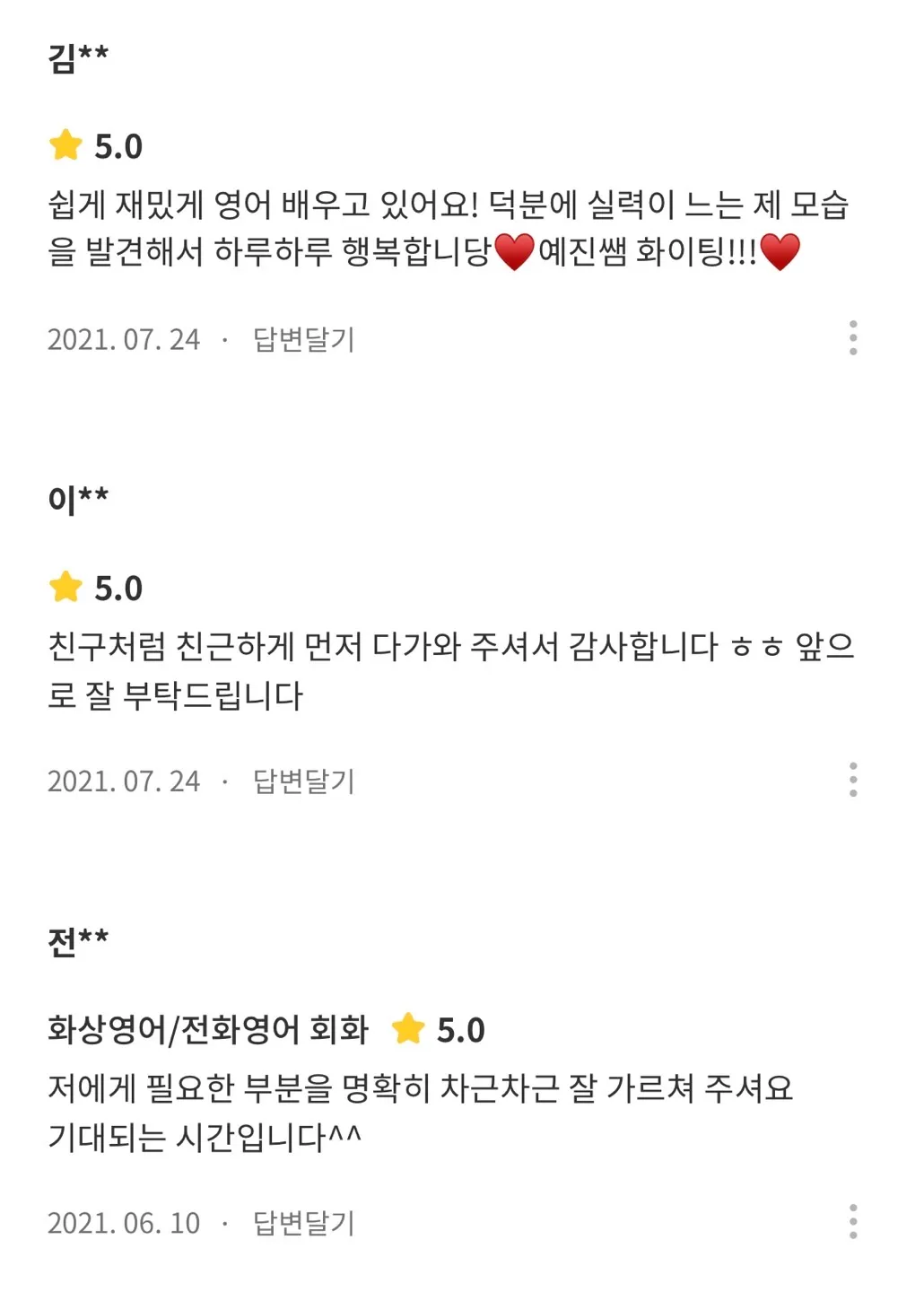Select the review text written by 이**
924x1292 pixels.
pos(449,671)
